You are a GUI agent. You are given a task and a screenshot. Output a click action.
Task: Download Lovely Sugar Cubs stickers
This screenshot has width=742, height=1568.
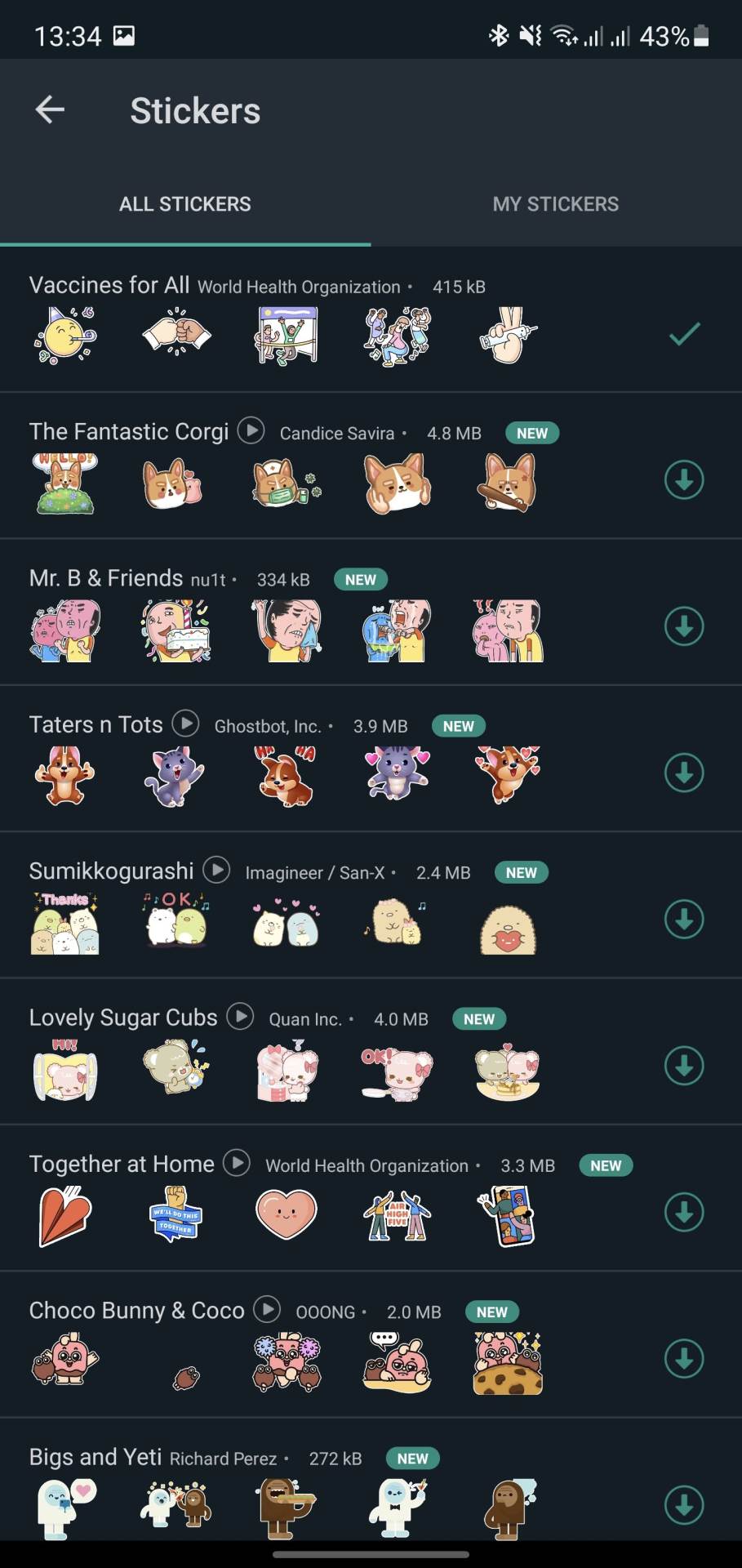coord(683,1066)
